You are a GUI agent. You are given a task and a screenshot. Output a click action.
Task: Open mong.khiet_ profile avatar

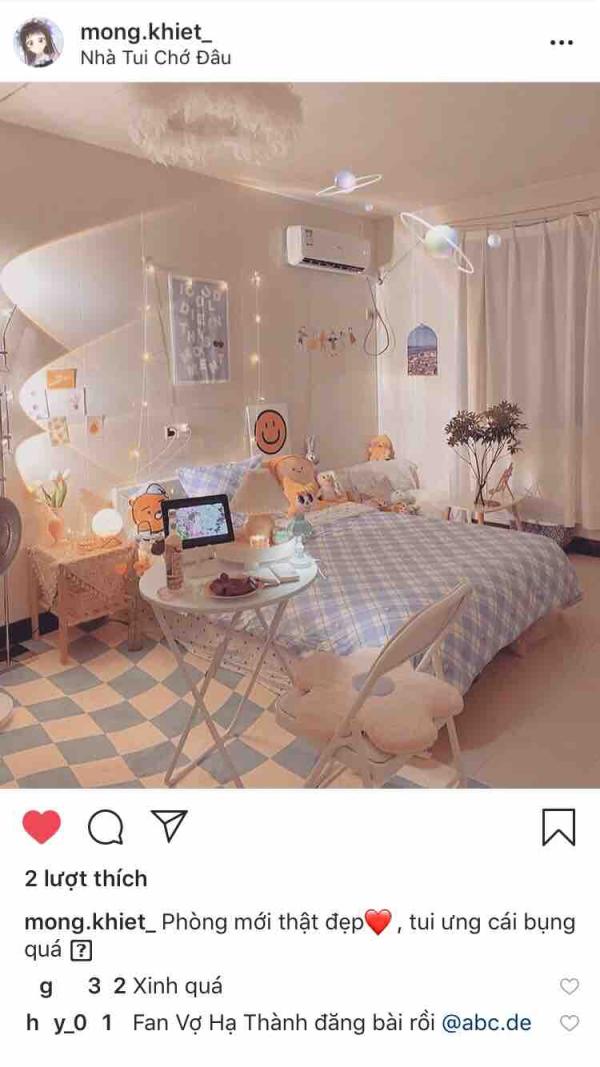(x=39, y=43)
